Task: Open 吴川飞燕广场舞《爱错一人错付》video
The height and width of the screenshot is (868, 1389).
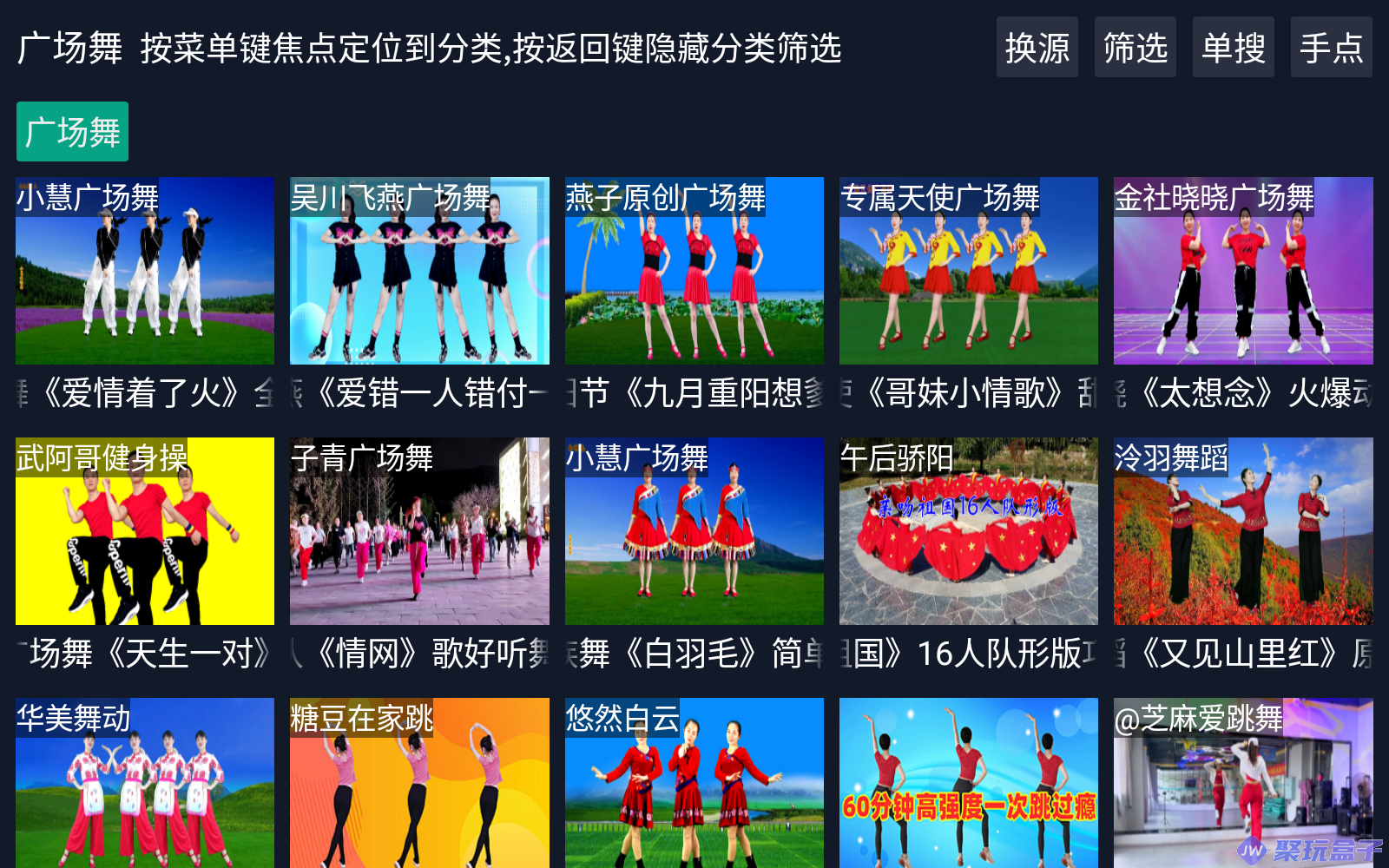Action: pyautogui.click(x=419, y=271)
